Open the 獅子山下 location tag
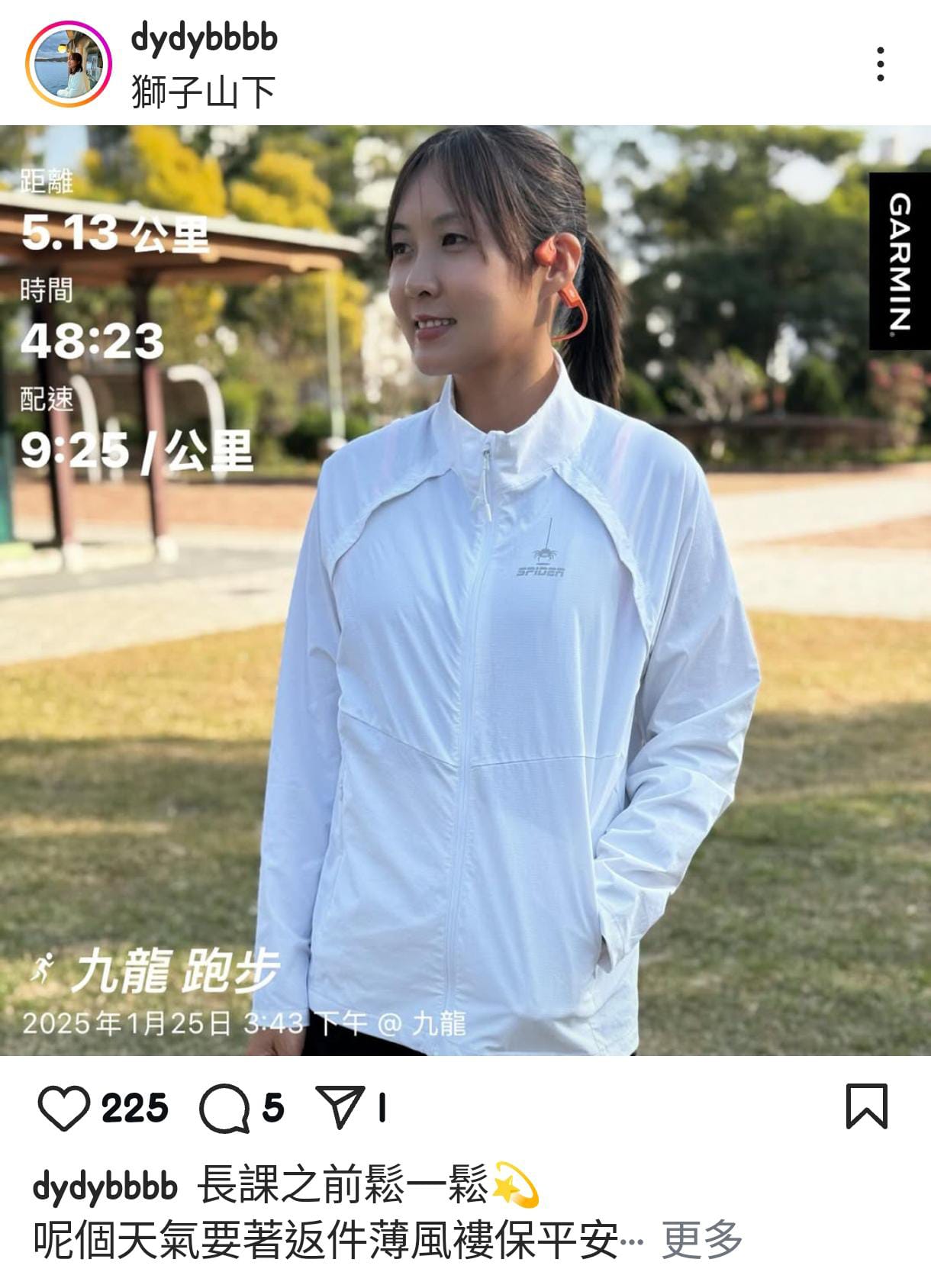Viewport: 931px width, 1288px height. [202, 93]
